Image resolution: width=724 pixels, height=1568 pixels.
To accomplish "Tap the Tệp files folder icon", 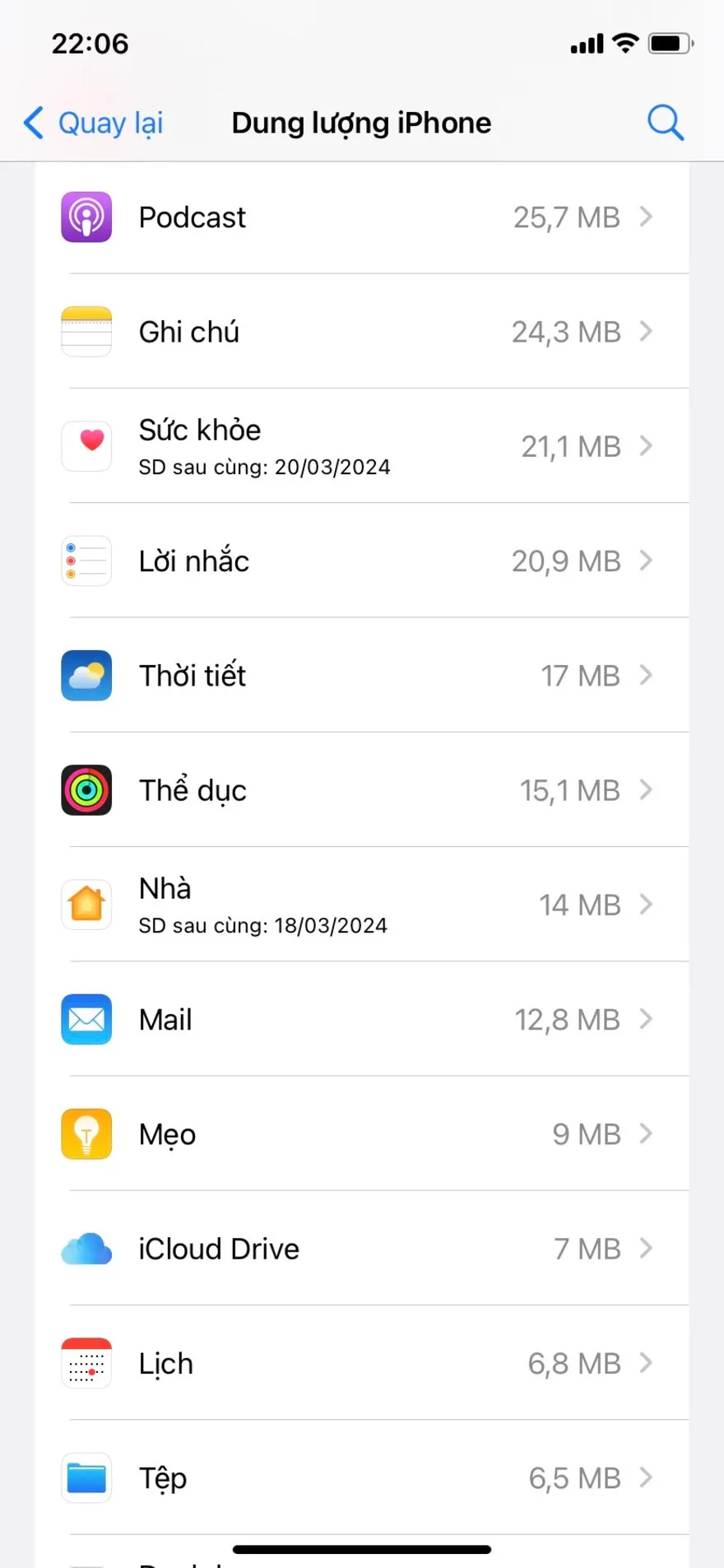I will (86, 1477).
